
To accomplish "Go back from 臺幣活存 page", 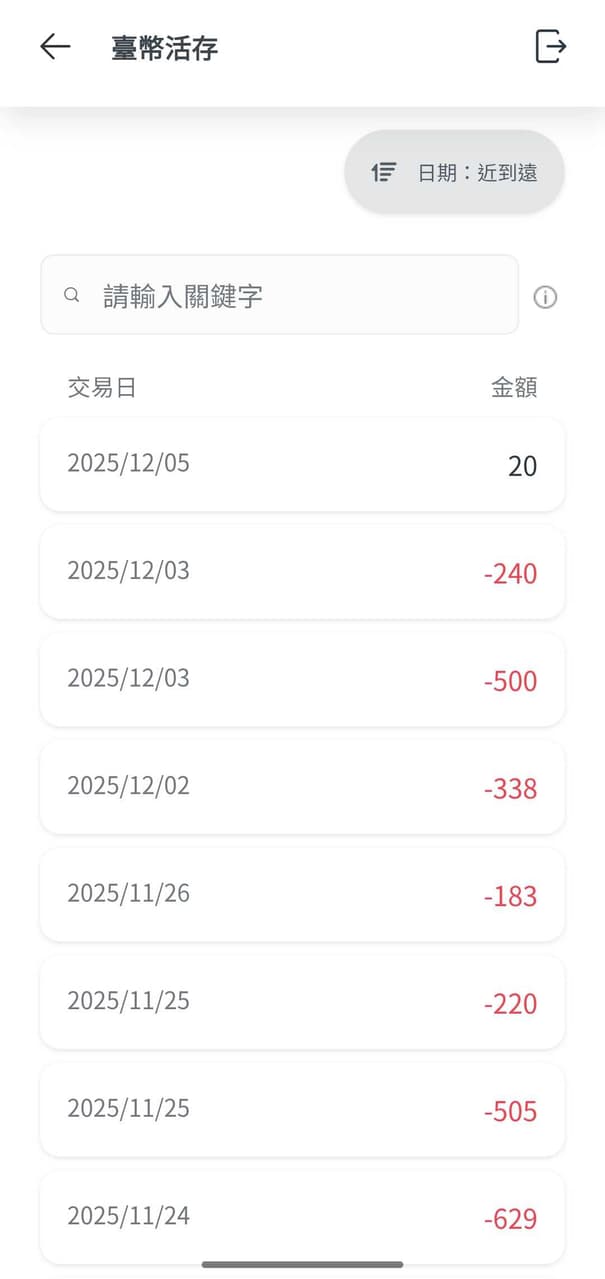I will [55, 47].
